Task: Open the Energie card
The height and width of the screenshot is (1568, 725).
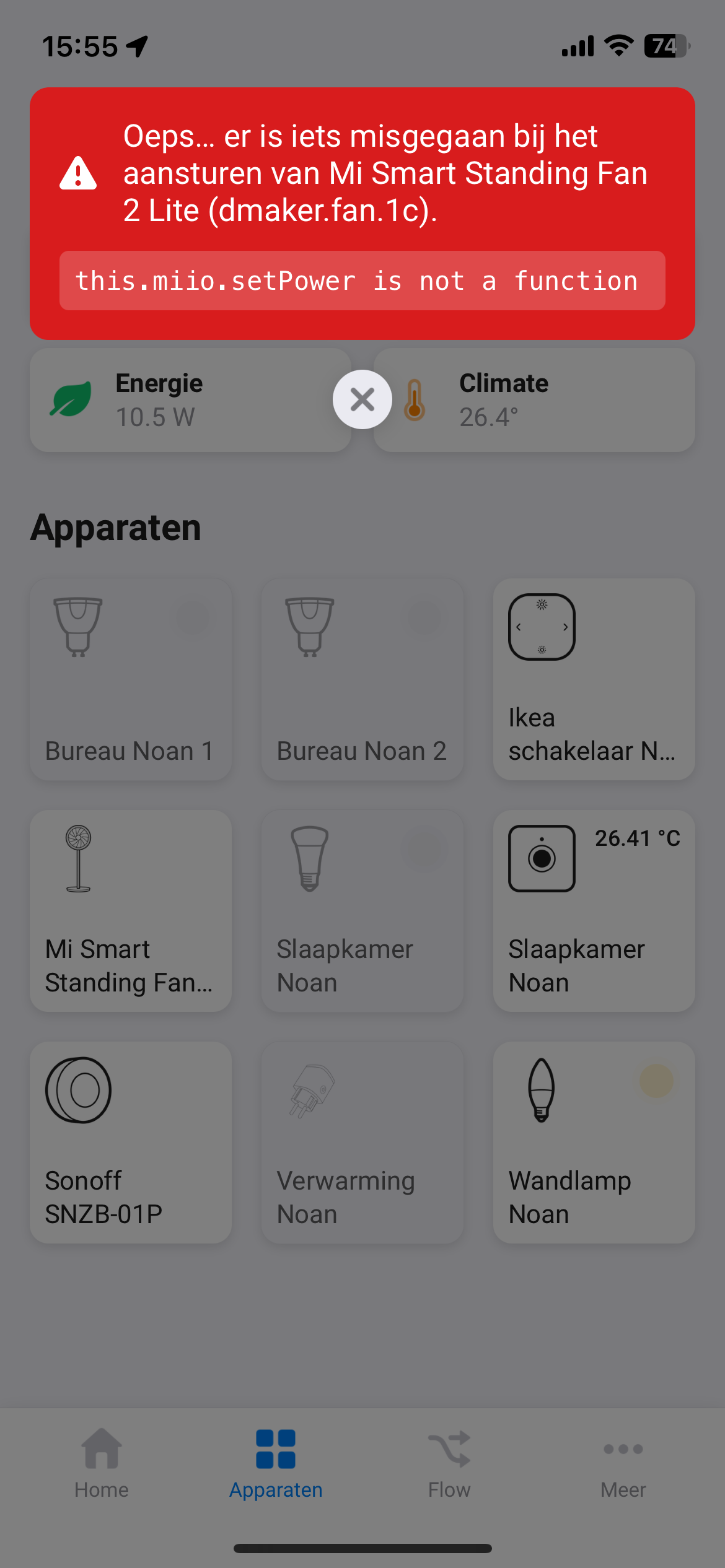Action: 186,400
